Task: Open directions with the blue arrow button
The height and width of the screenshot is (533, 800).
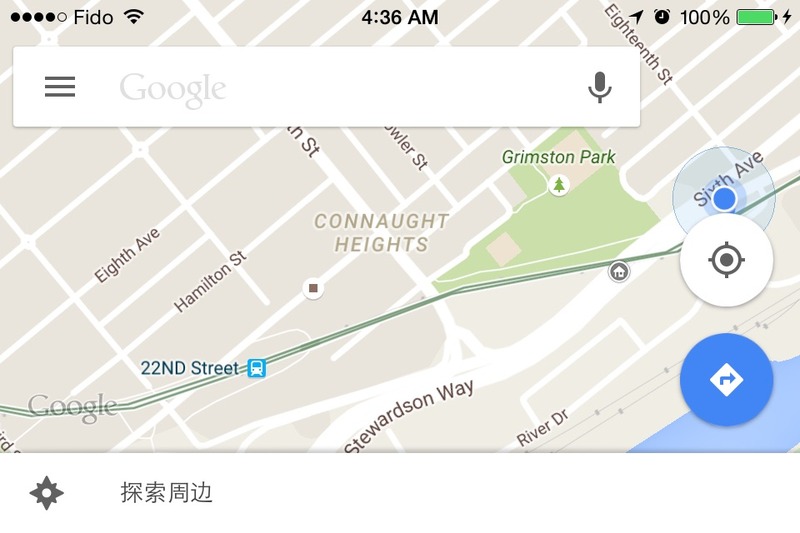Action: pyautogui.click(x=726, y=380)
